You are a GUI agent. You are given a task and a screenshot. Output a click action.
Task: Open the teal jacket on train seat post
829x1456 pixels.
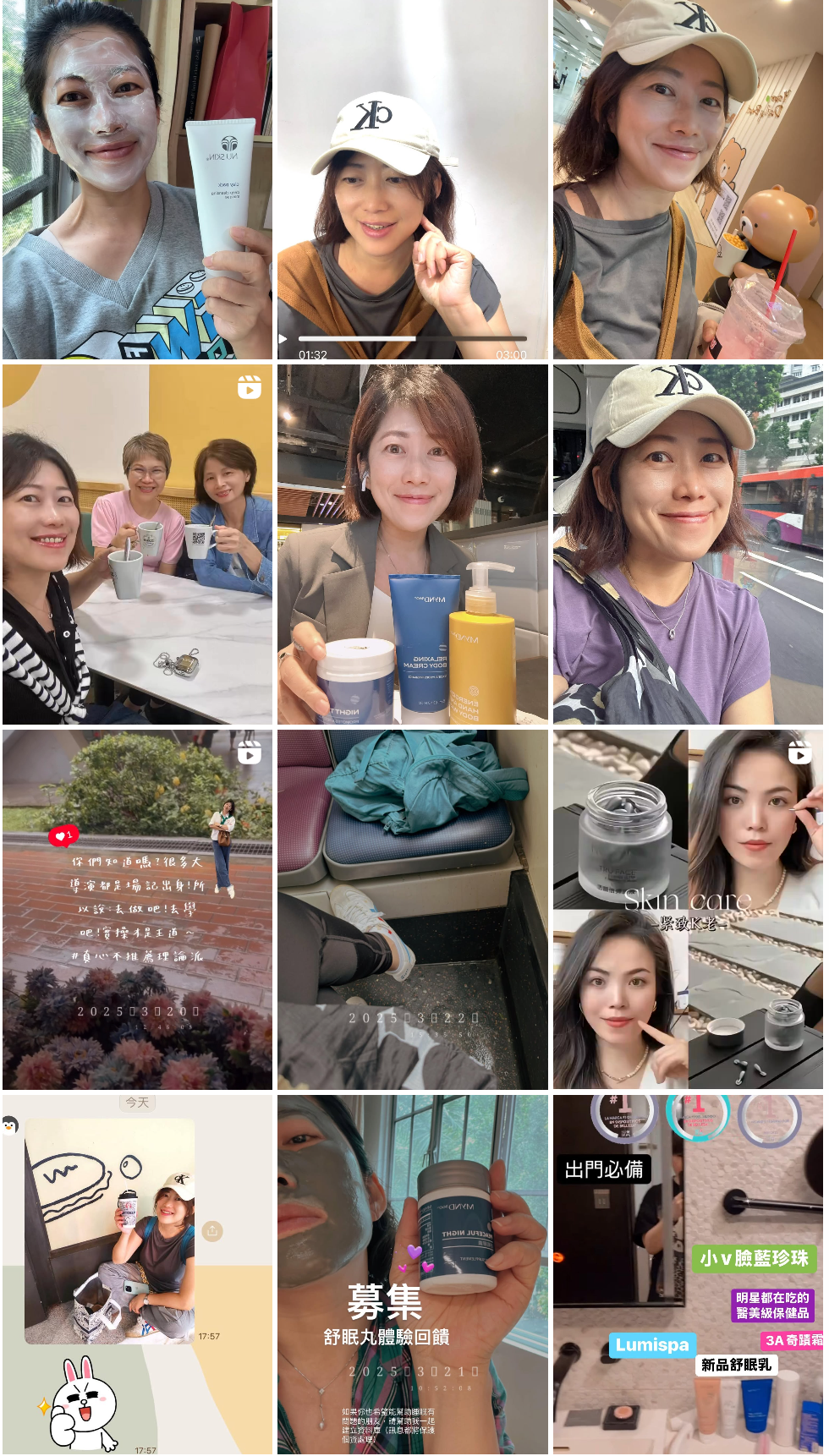click(413, 910)
